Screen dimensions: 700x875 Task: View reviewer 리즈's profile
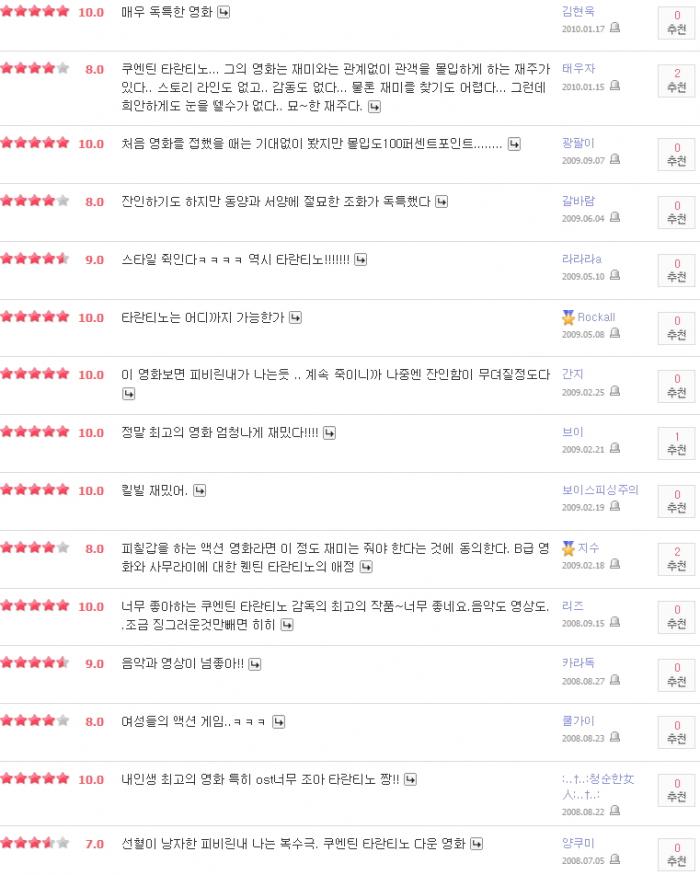(572, 606)
